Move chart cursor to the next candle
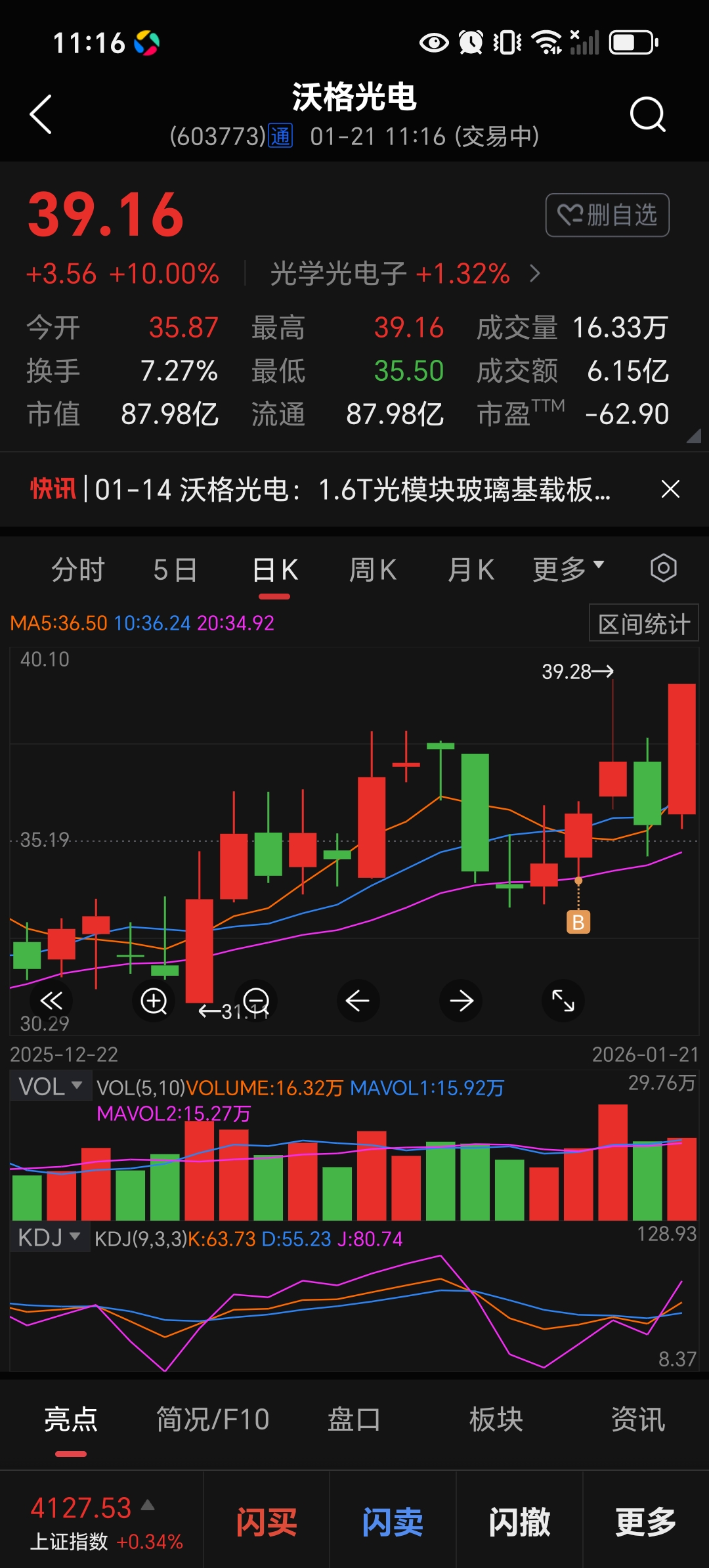This screenshot has height=1568, width=709. (462, 1001)
